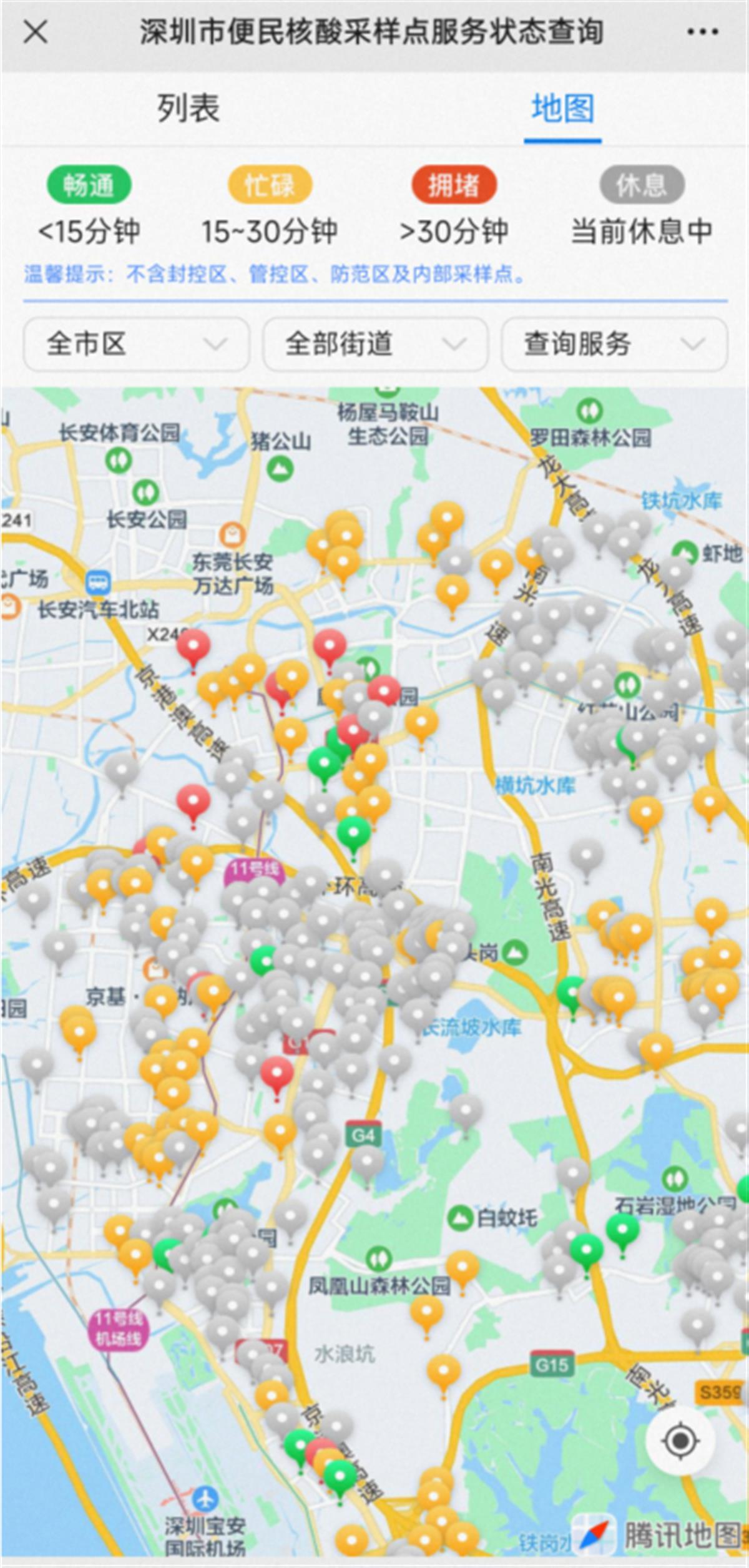This screenshot has width=749, height=1568.
Task: Expand the 全市区 district dropdown
Action: click(136, 344)
